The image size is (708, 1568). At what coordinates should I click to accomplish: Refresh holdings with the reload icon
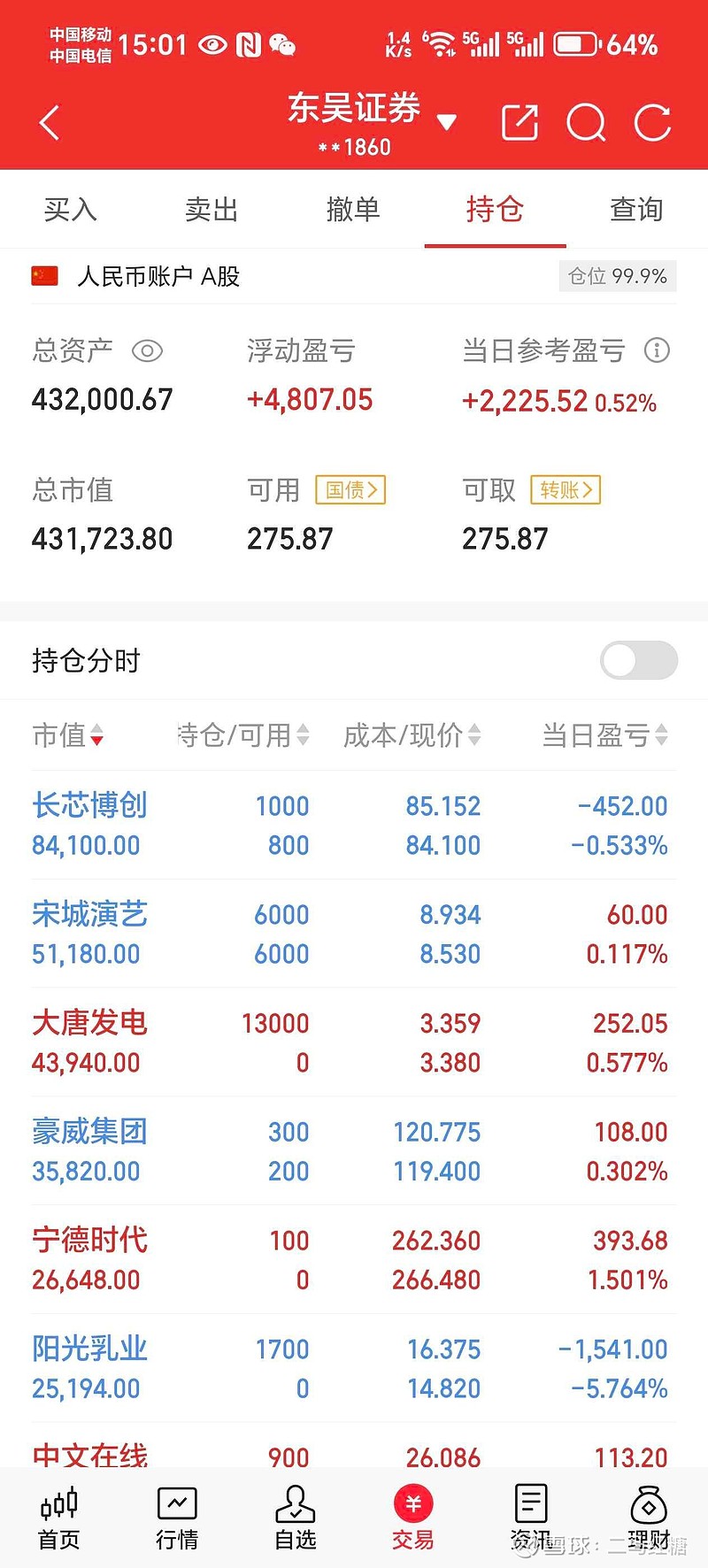[653, 123]
